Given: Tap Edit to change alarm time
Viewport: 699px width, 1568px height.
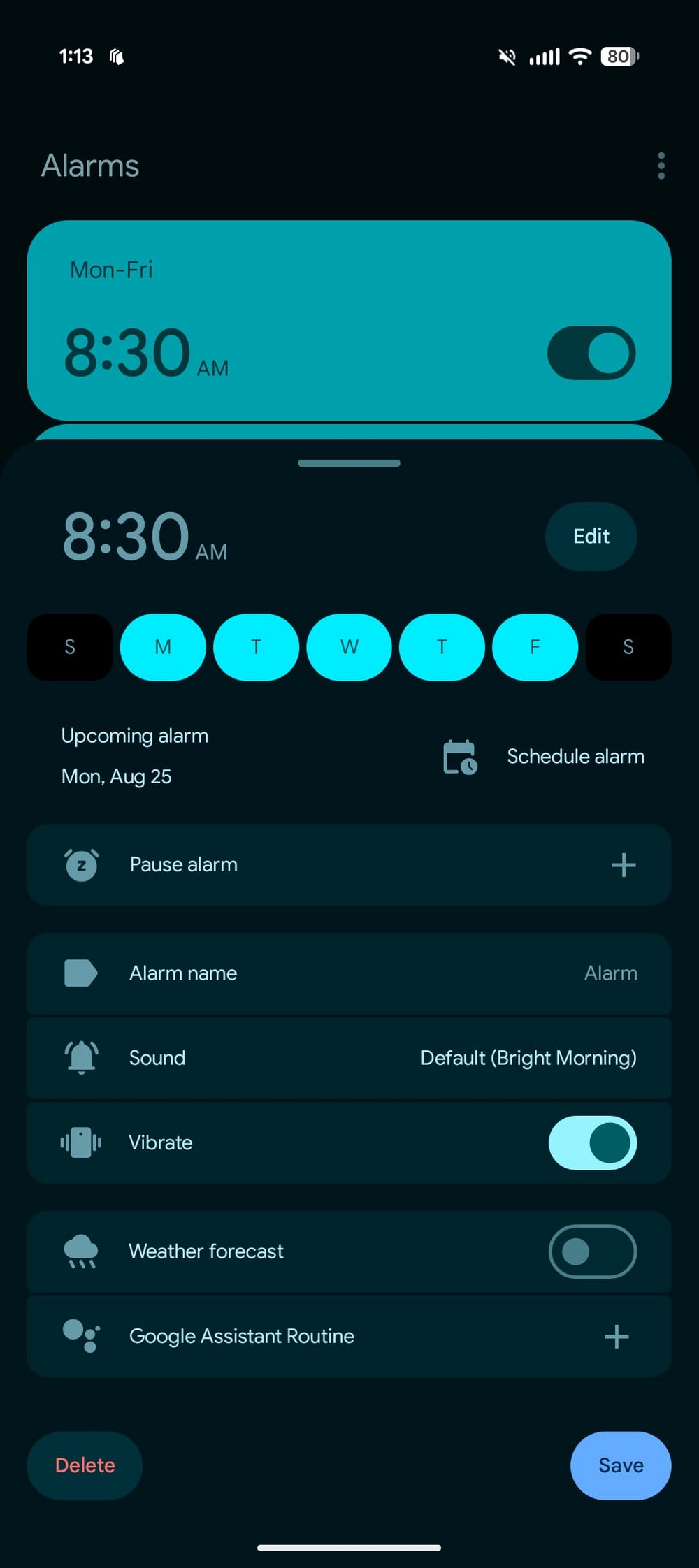Looking at the screenshot, I should 591,536.
